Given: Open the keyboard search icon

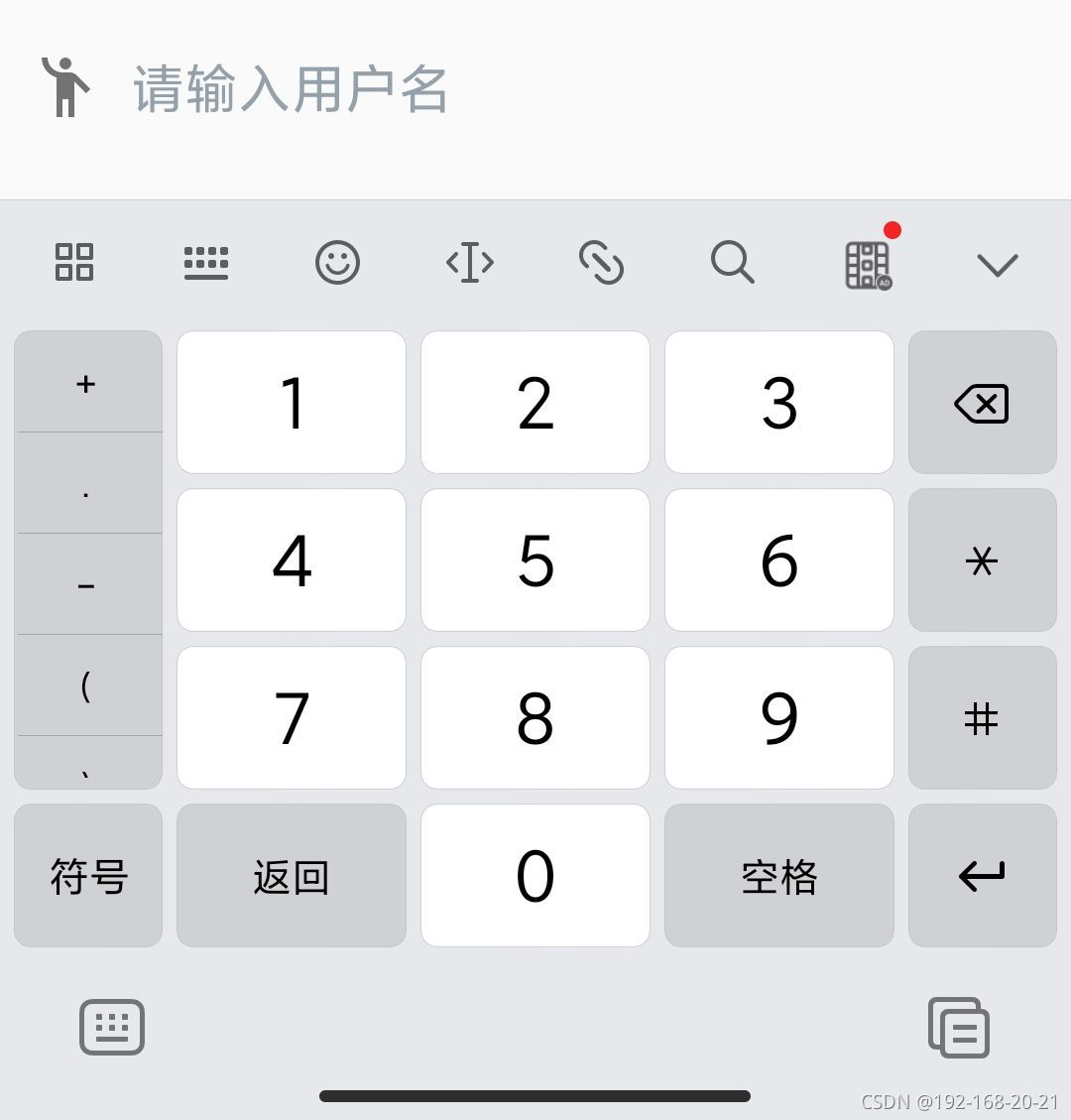Looking at the screenshot, I should (733, 263).
